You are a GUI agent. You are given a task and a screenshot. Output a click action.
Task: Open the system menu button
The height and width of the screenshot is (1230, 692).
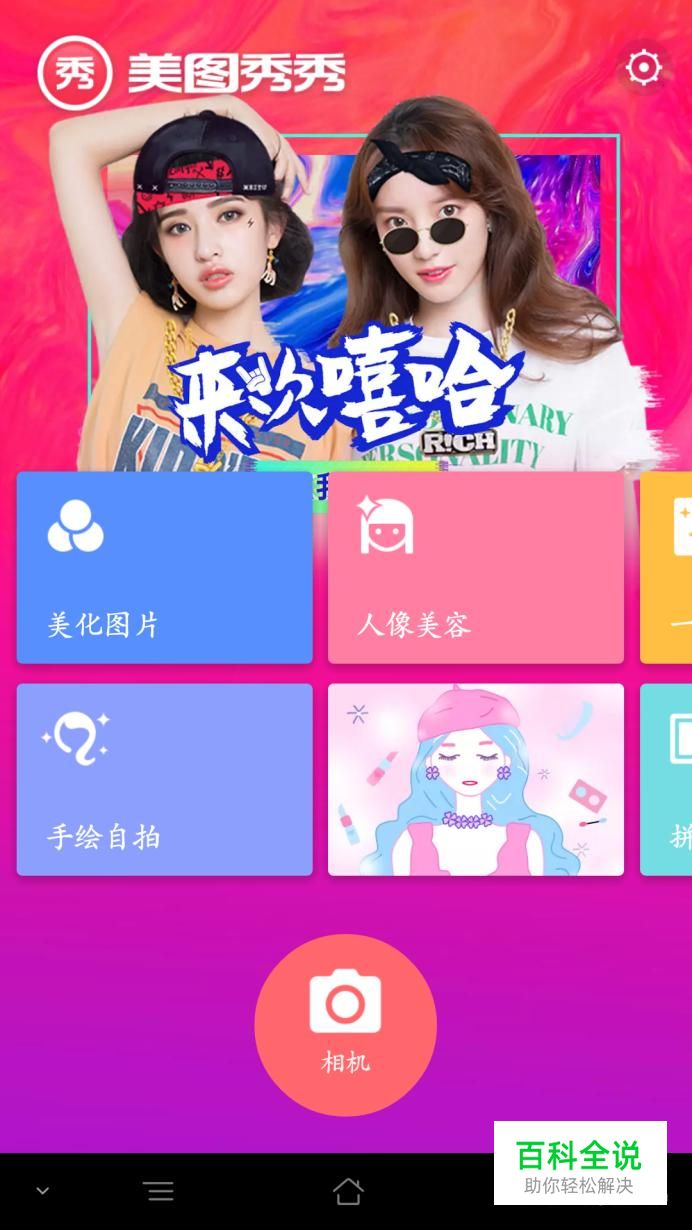pos(158,1191)
